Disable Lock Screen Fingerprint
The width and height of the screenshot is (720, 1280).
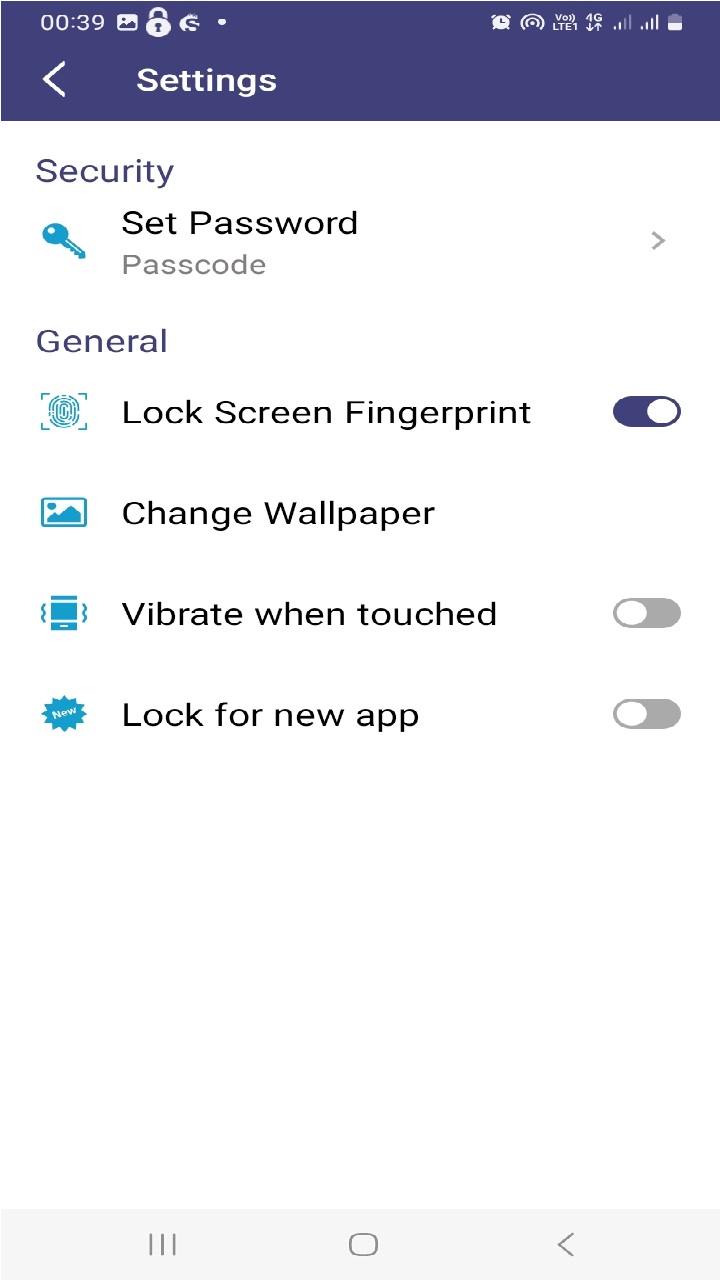[646, 411]
